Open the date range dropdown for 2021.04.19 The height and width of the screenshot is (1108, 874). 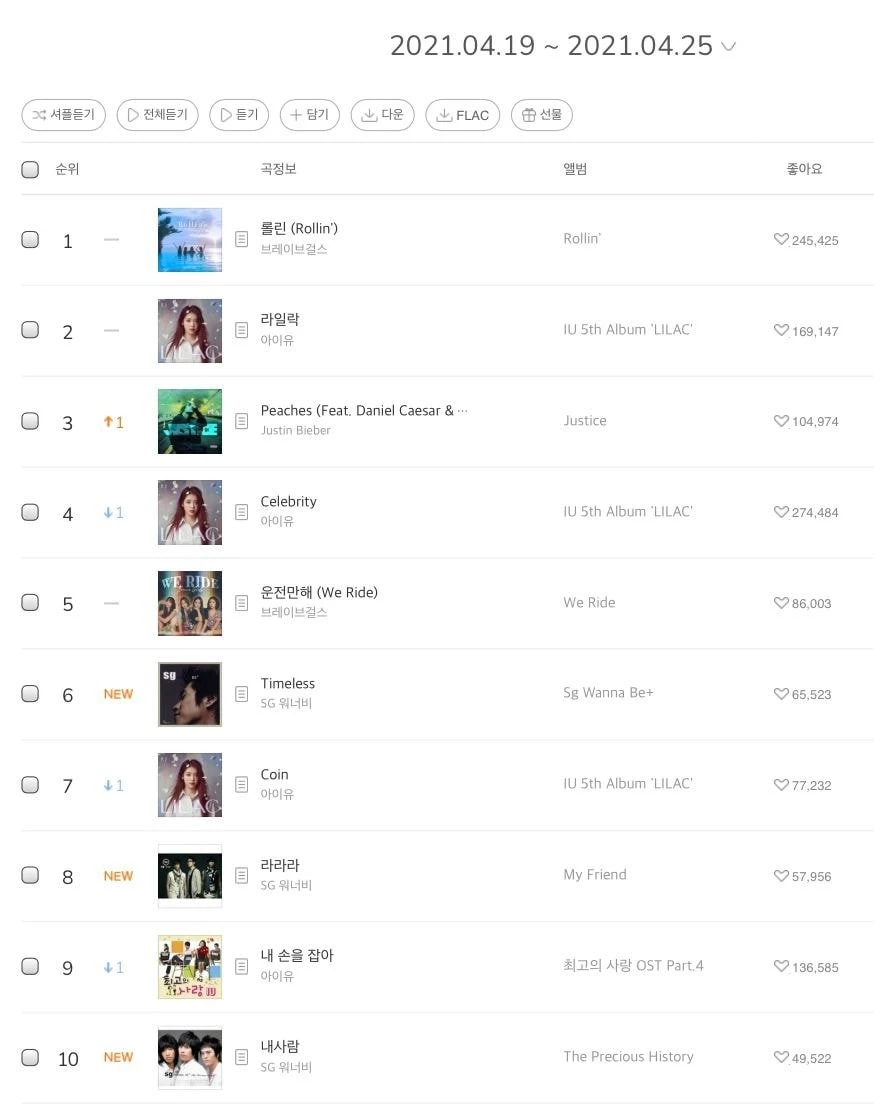[x=727, y=46]
